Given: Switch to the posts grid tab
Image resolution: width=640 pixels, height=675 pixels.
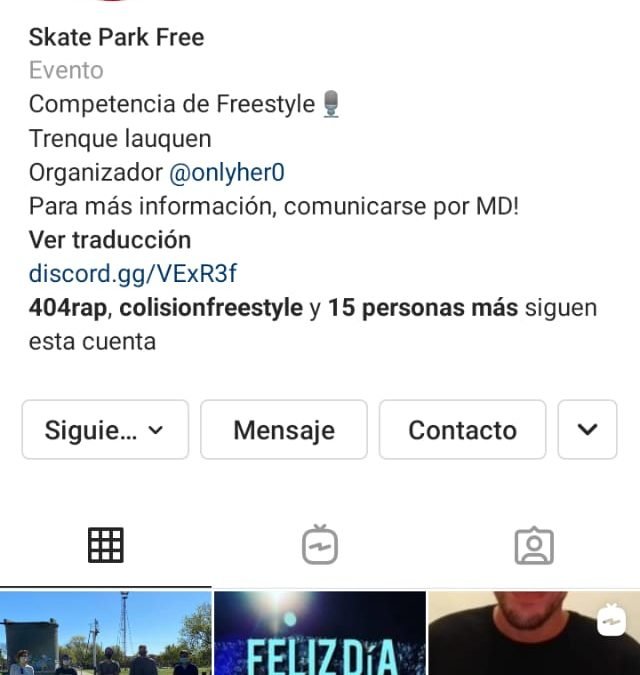Looking at the screenshot, I should [x=106, y=545].
